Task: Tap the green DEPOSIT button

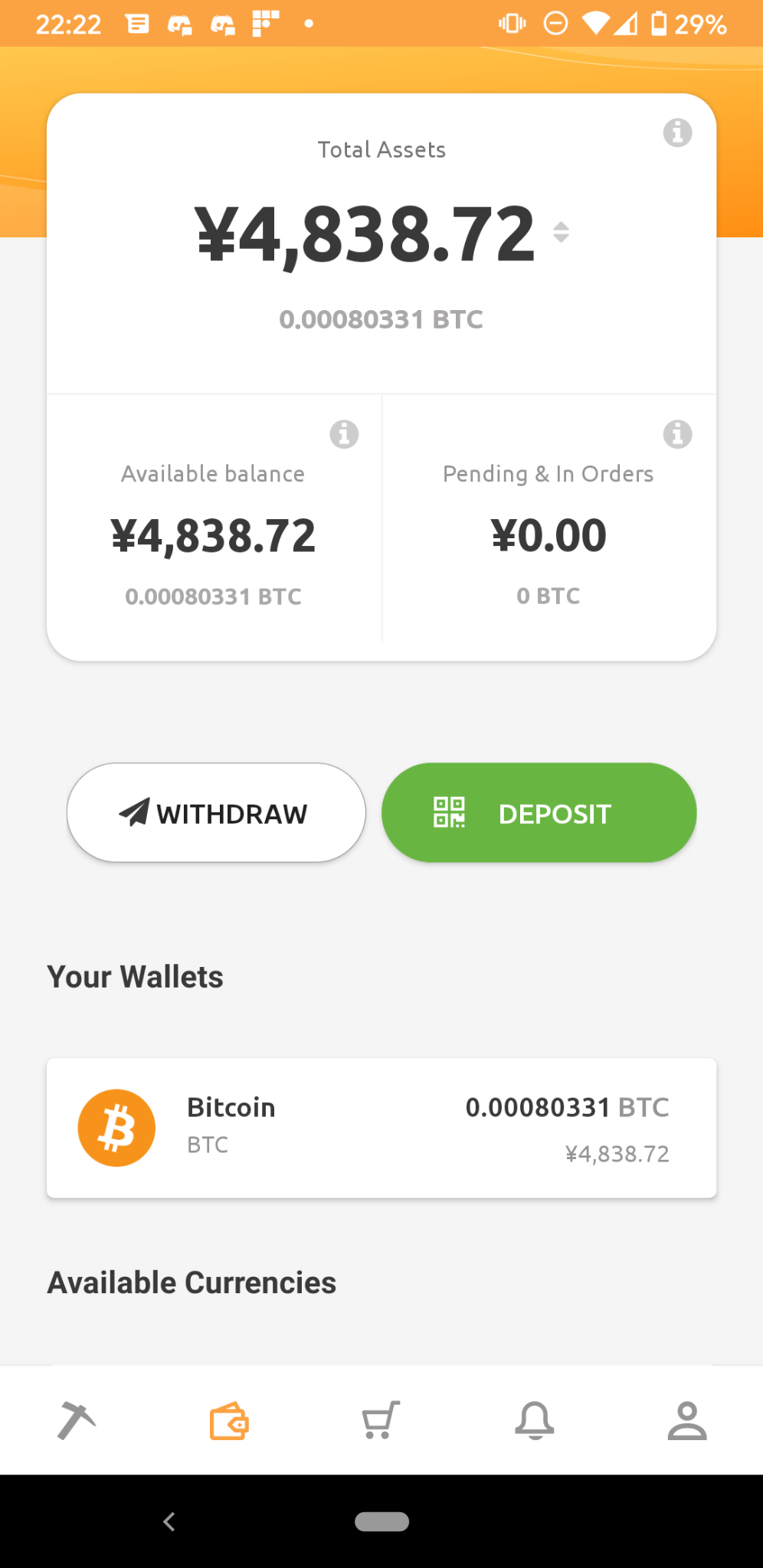Action: click(x=539, y=812)
